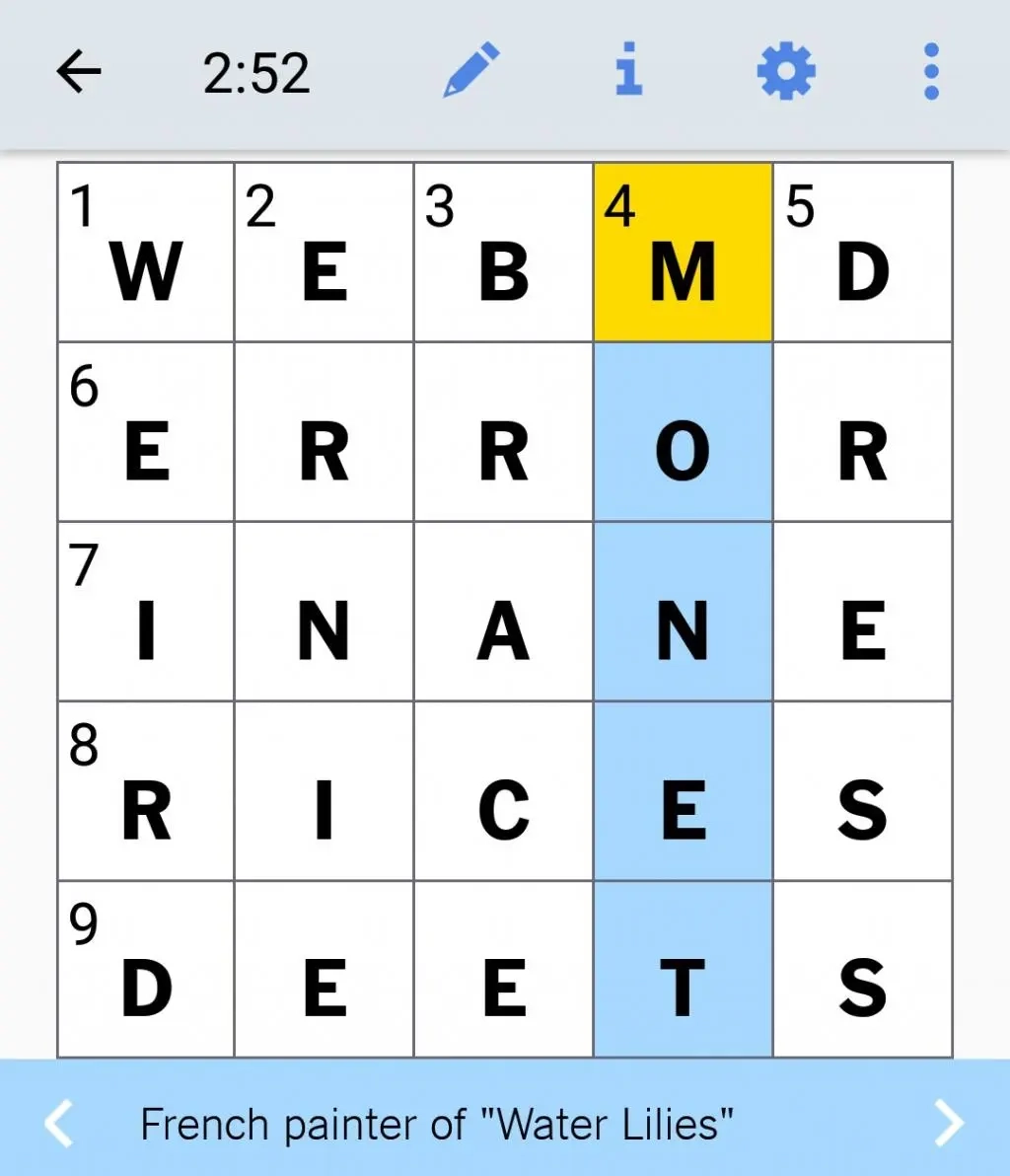Jump to the previous clue
Viewport: 1010px width, 1176px height.
coord(59,1123)
